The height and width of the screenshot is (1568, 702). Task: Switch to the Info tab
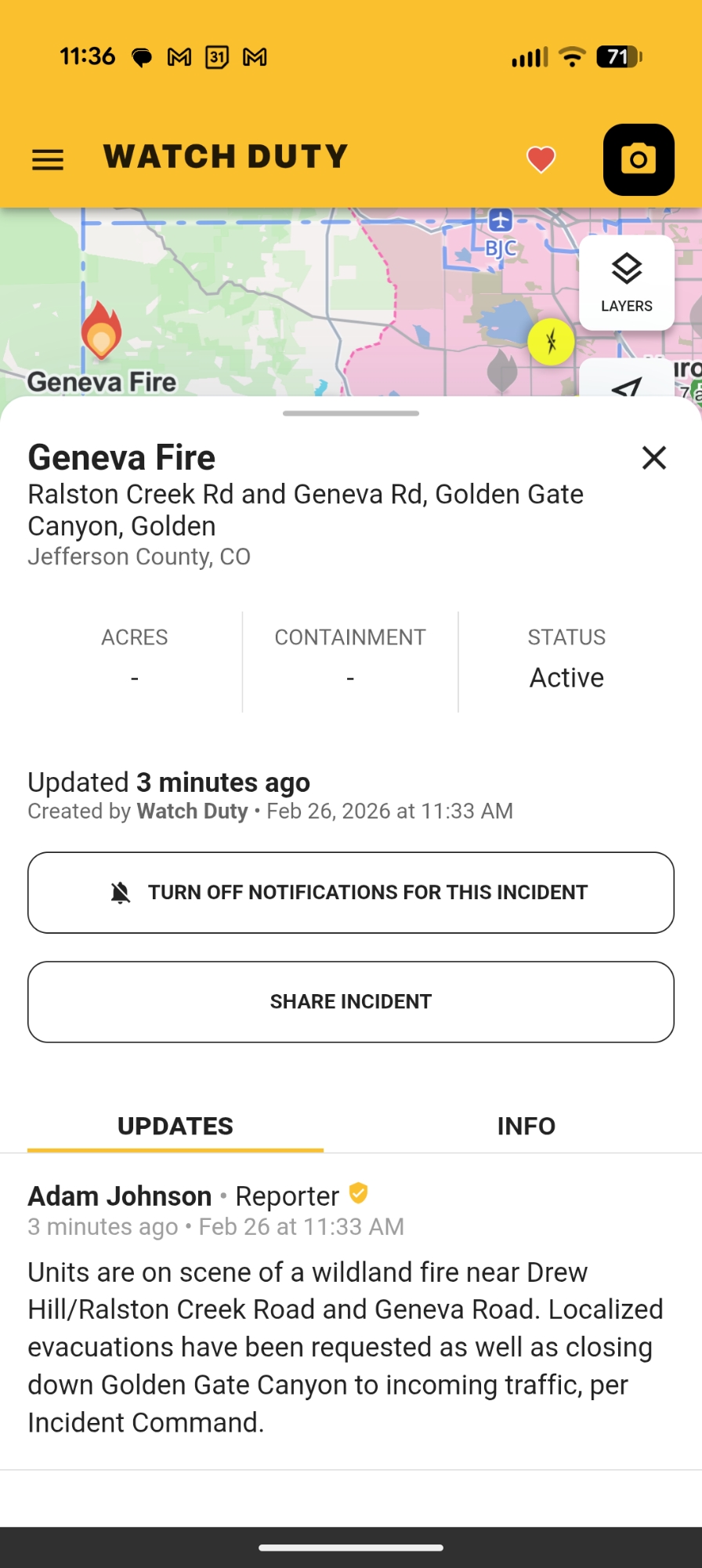526,1126
